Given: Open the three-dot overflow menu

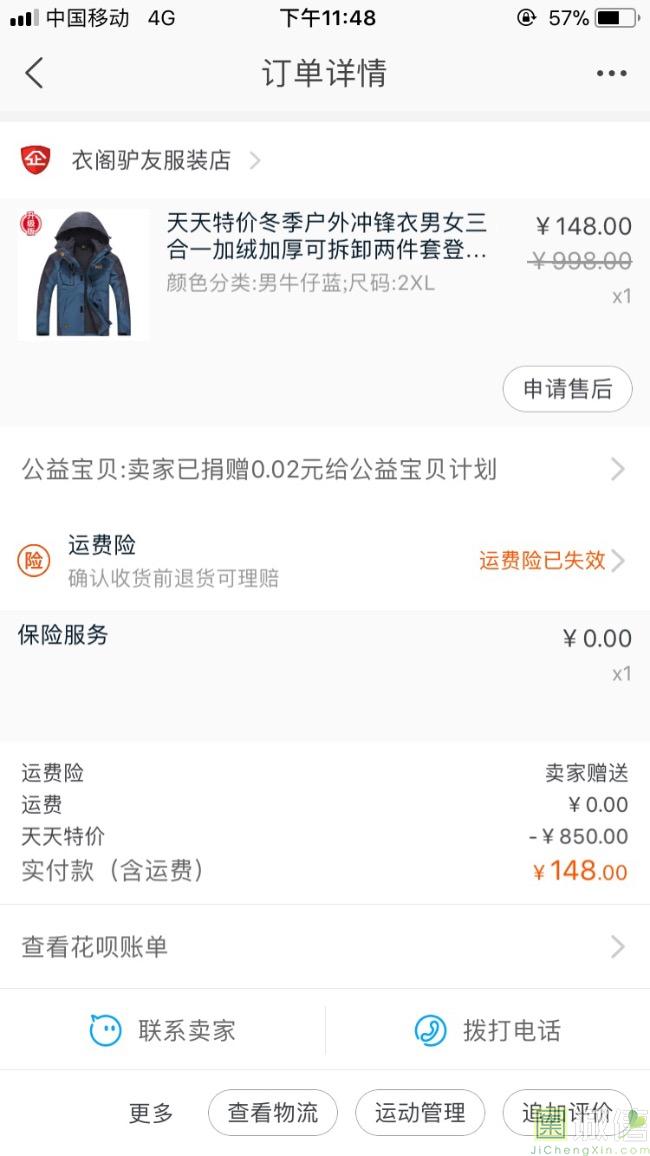Looking at the screenshot, I should click(x=611, y=73).
